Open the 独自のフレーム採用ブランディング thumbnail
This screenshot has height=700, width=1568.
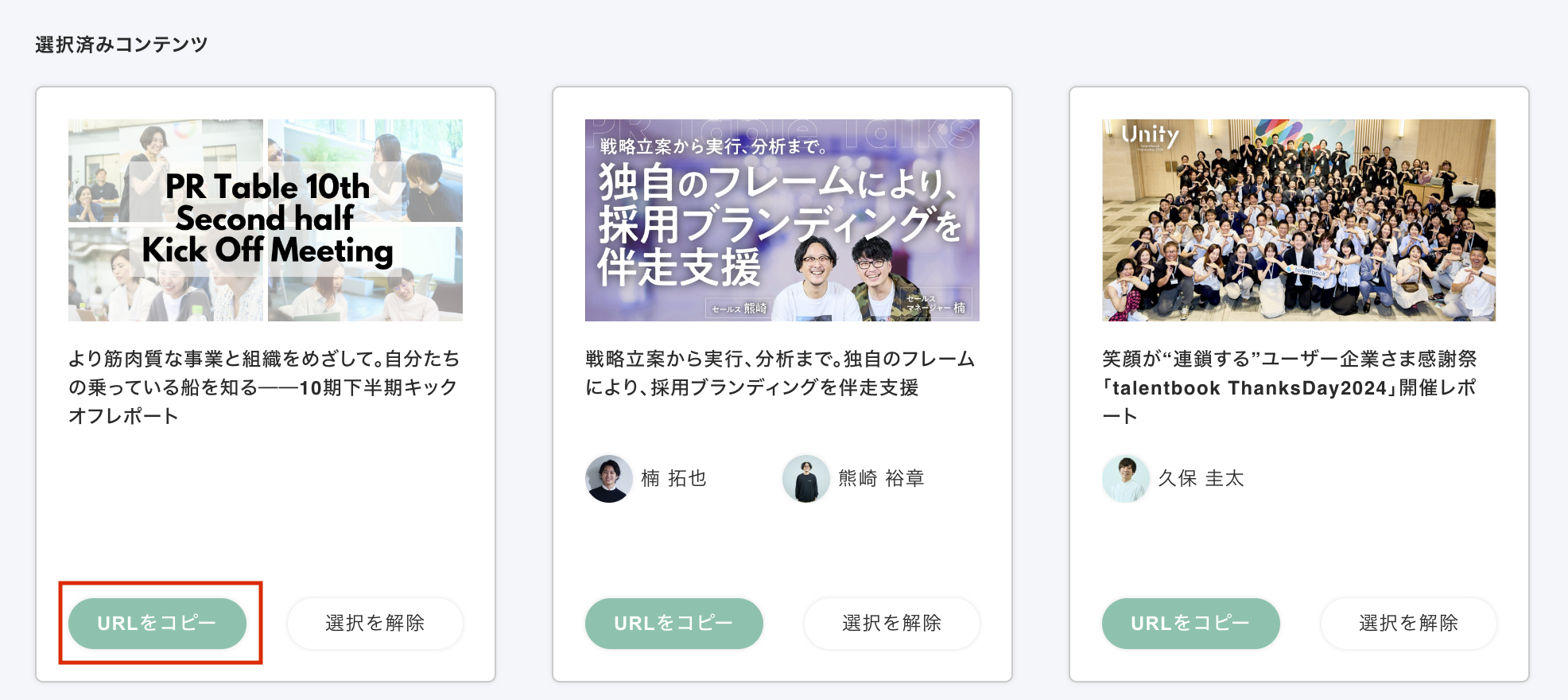click(782, 220)
